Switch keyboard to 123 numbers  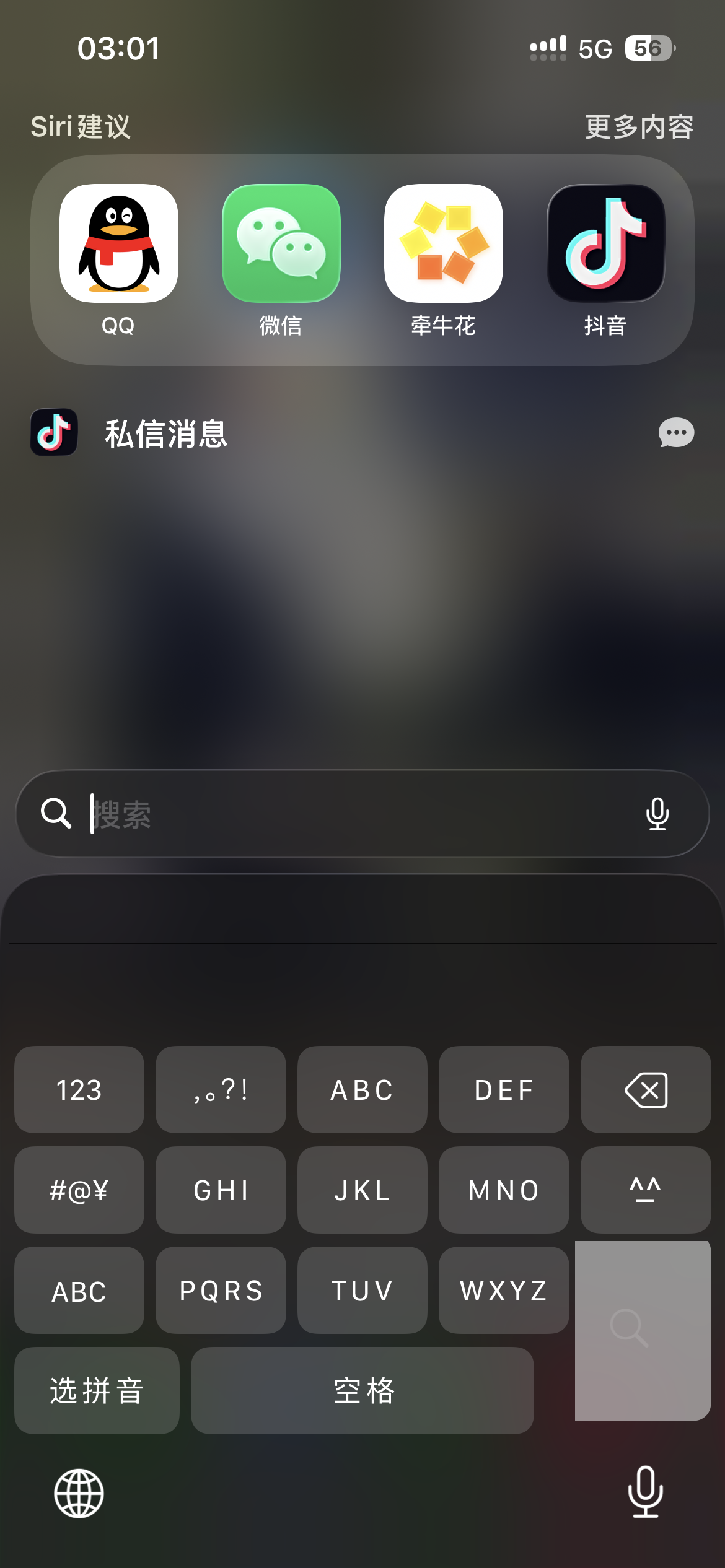coord(79,1090)
